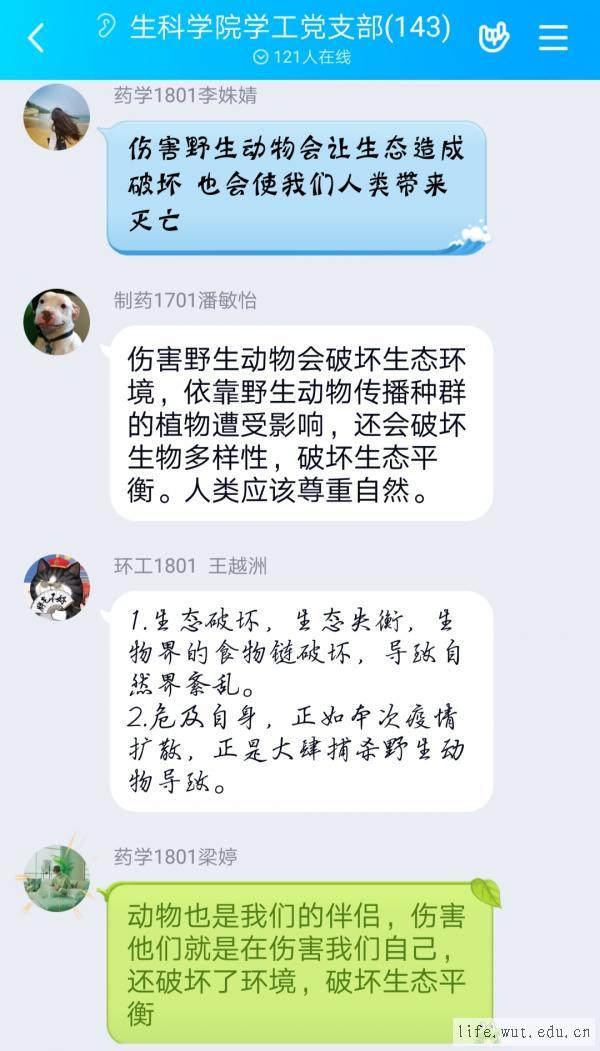Go back from the group chat
Viewport: 600px width, 1051px height.
[36, 38]
